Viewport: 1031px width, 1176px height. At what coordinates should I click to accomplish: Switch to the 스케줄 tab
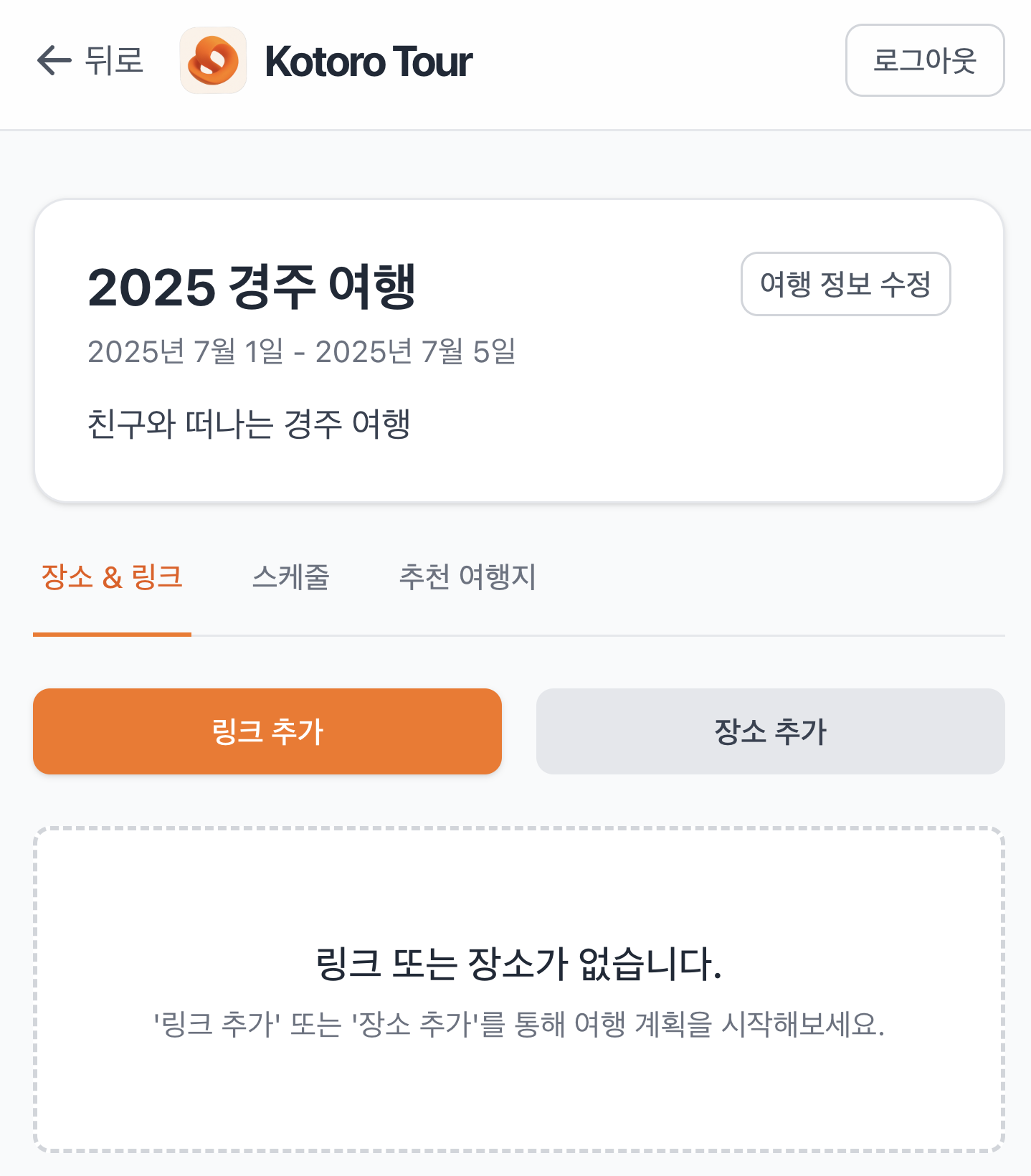(x=290, y=577)
